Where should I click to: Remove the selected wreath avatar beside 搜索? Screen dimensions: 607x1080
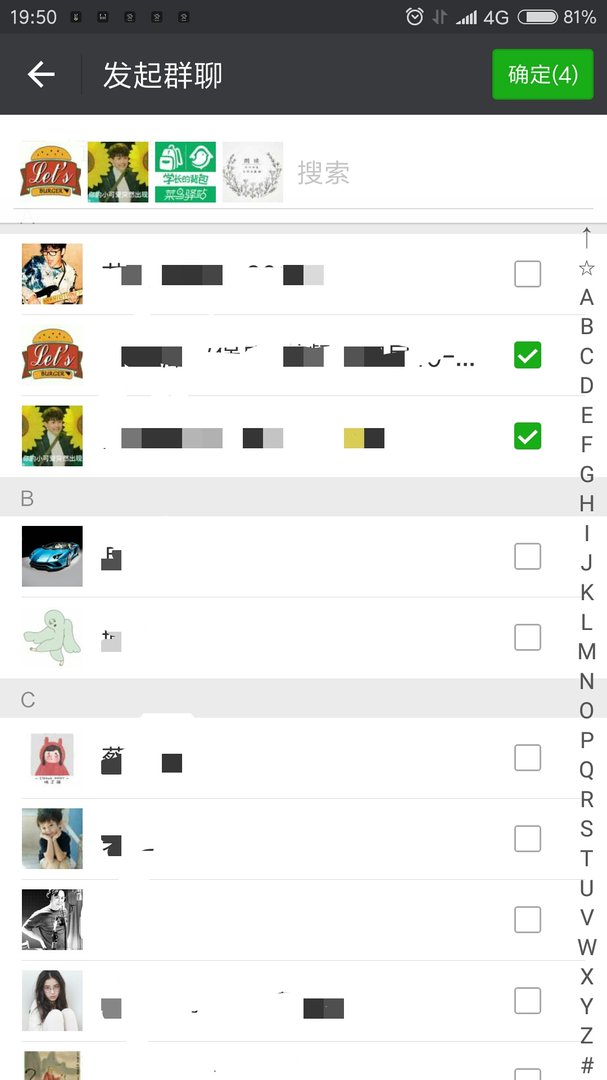click(252, 172)
